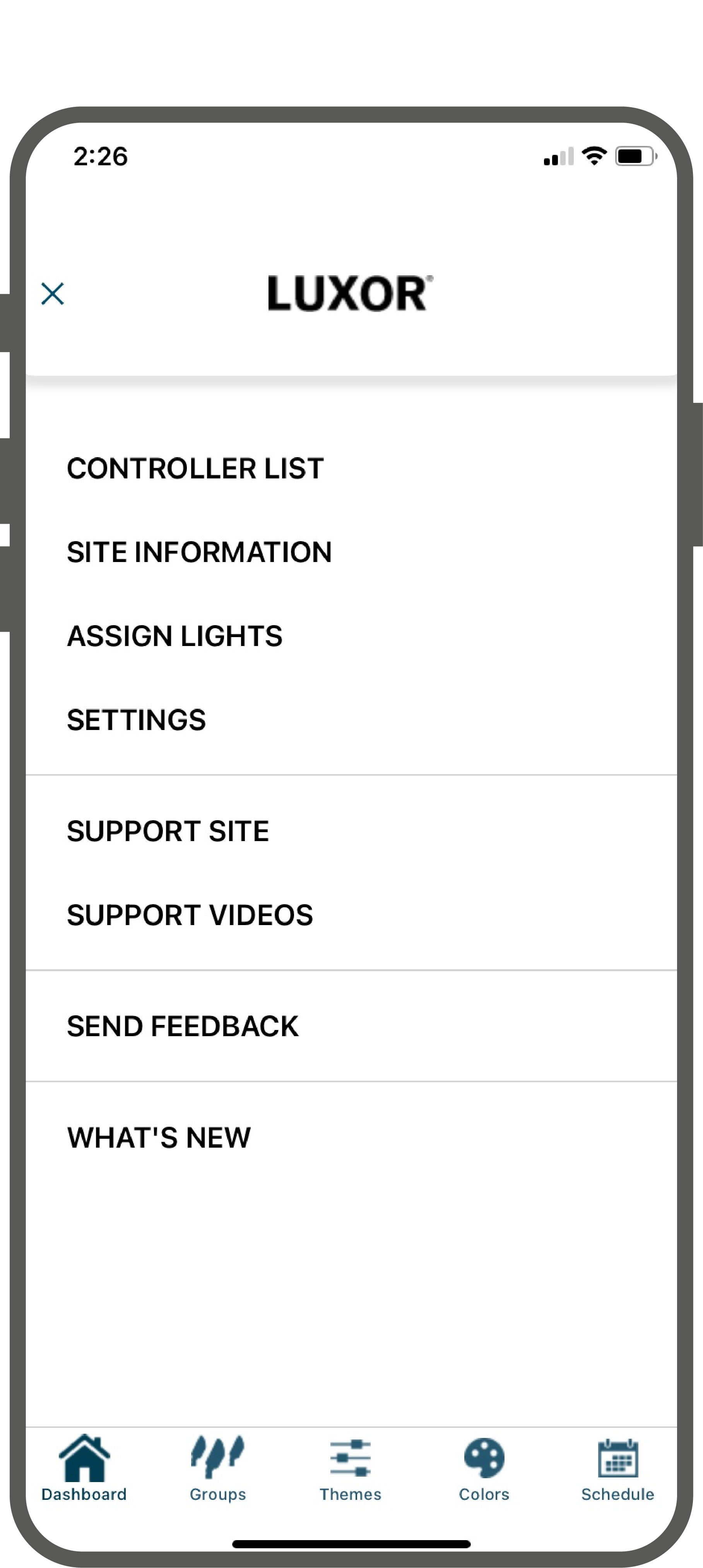This screenshot has width=703, height=1568.
Task: Tap Send Feedback
Action: [351, 1026]
